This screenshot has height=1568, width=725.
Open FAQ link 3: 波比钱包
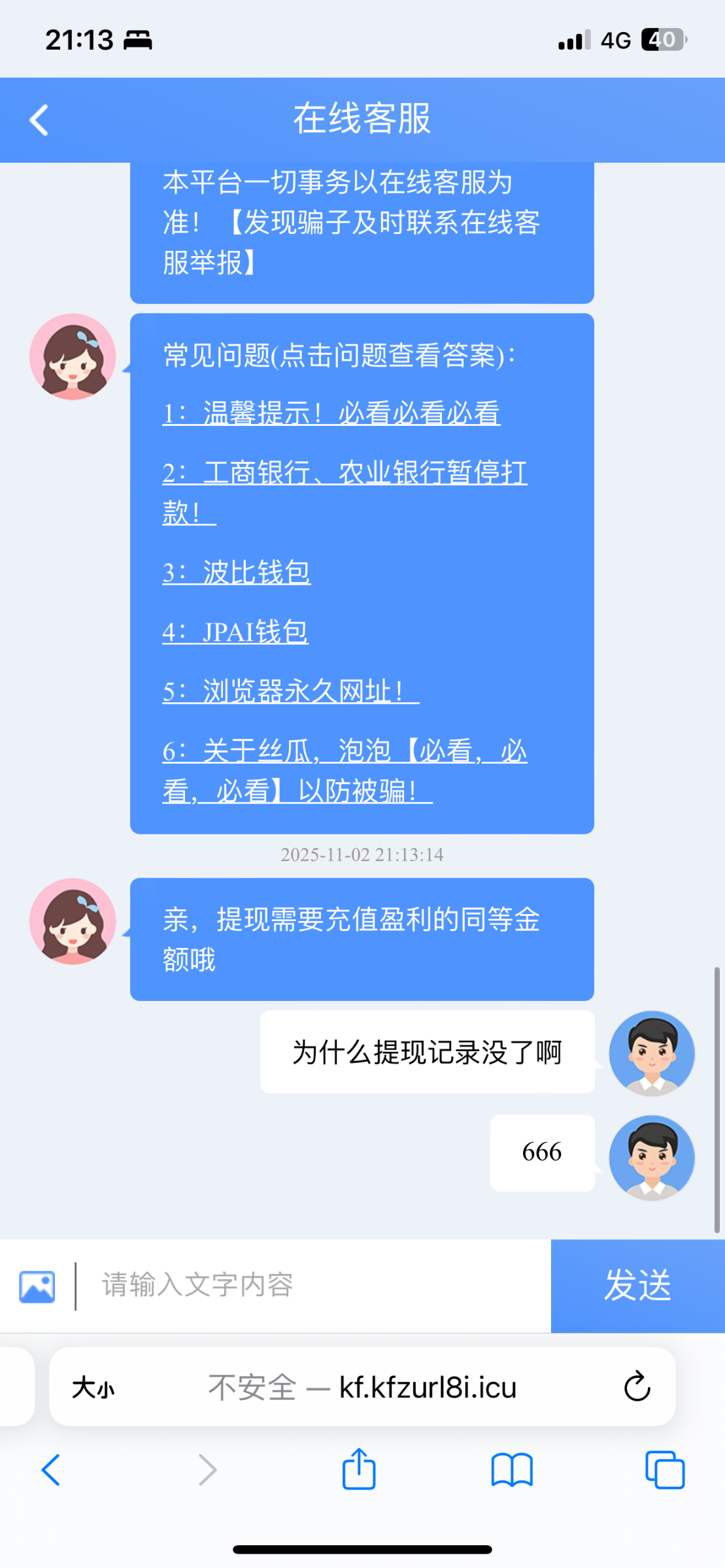coord(236,572)
